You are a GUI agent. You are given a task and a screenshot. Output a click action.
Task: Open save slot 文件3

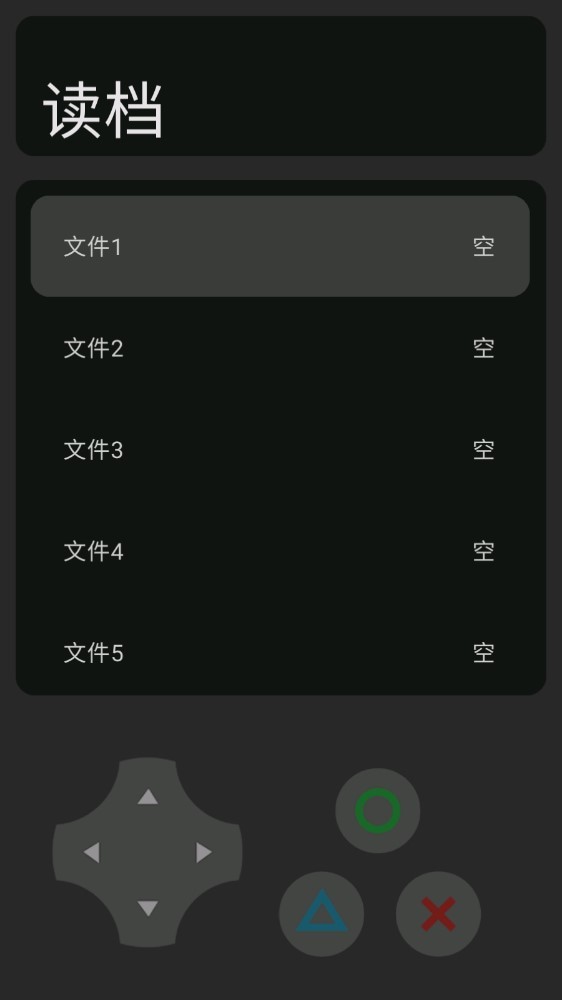280,450
